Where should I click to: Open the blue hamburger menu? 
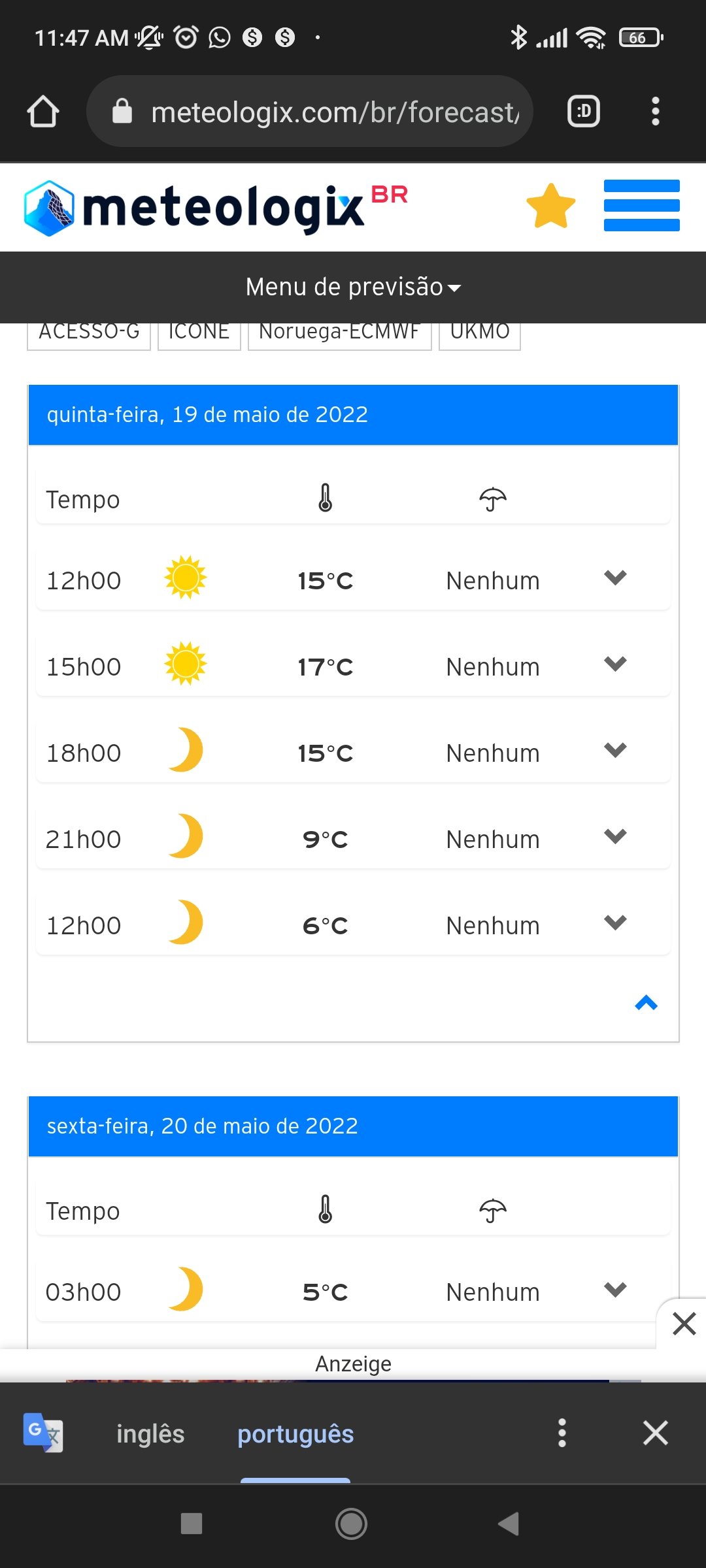tap(641, 206)
